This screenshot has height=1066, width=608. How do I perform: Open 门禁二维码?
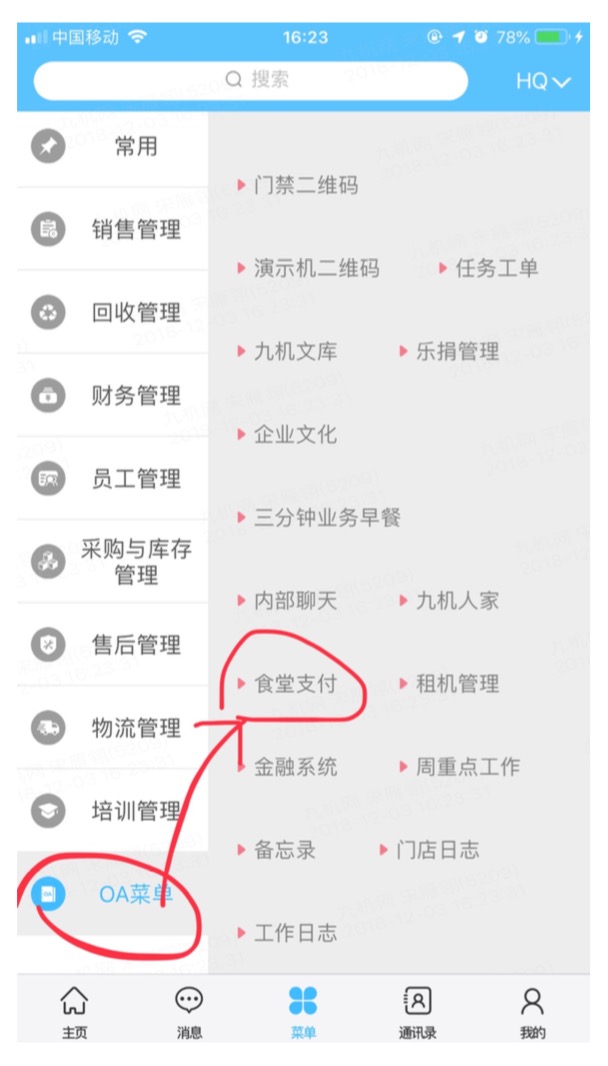coord(297,186)
